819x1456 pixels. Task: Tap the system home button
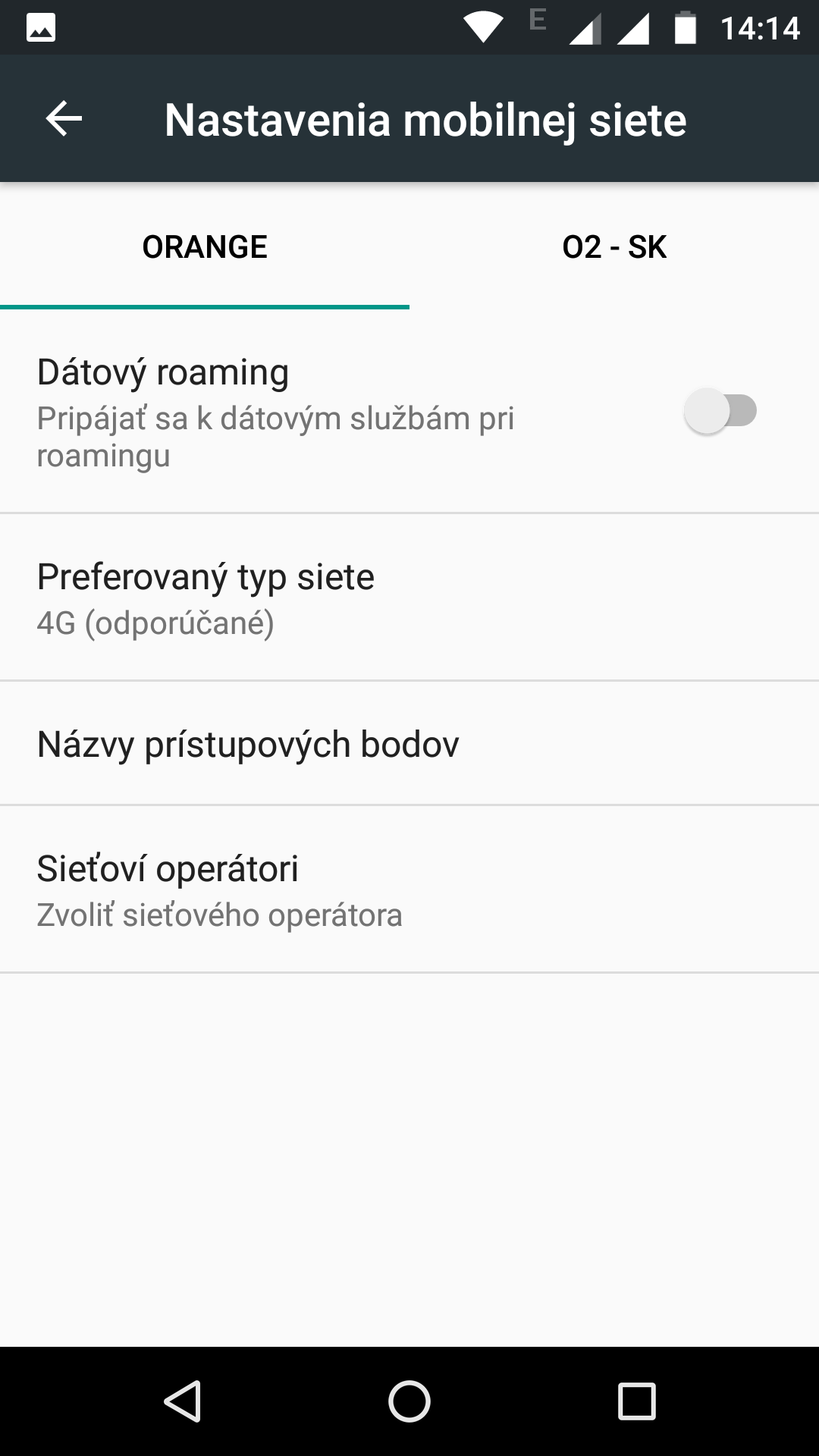409,1401
